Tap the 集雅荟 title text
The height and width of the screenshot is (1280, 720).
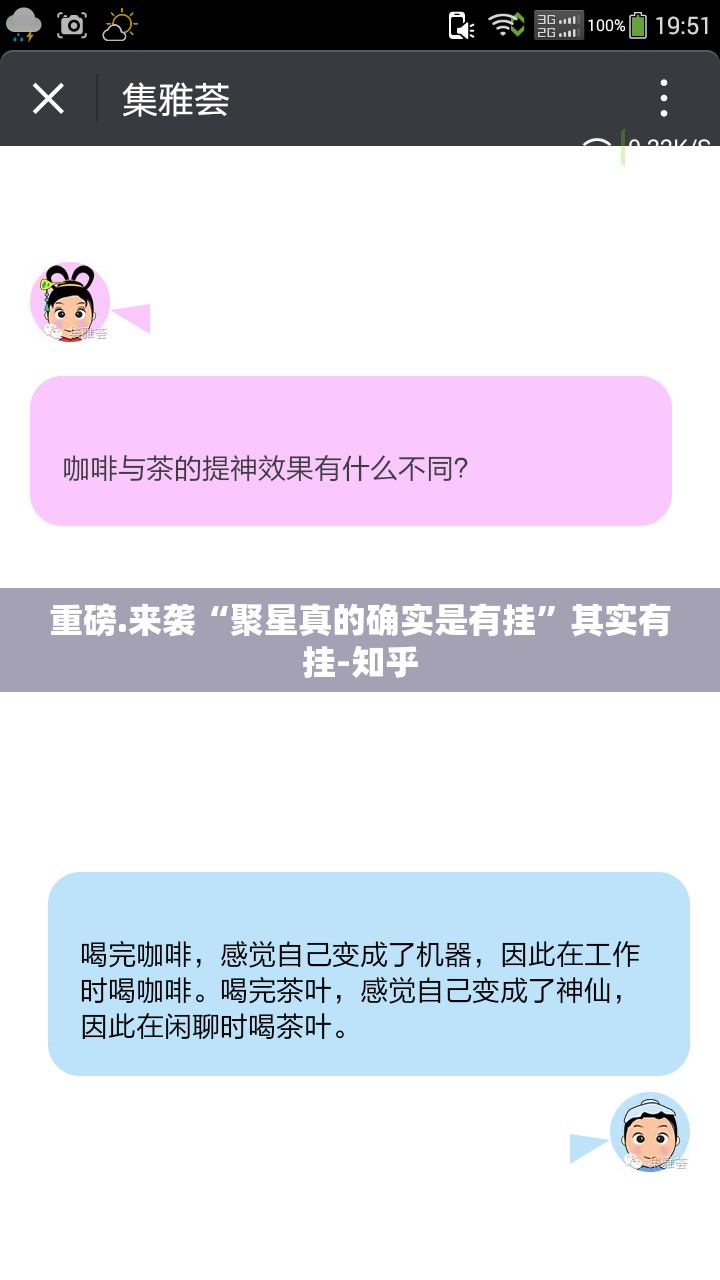tap(176, 101)
